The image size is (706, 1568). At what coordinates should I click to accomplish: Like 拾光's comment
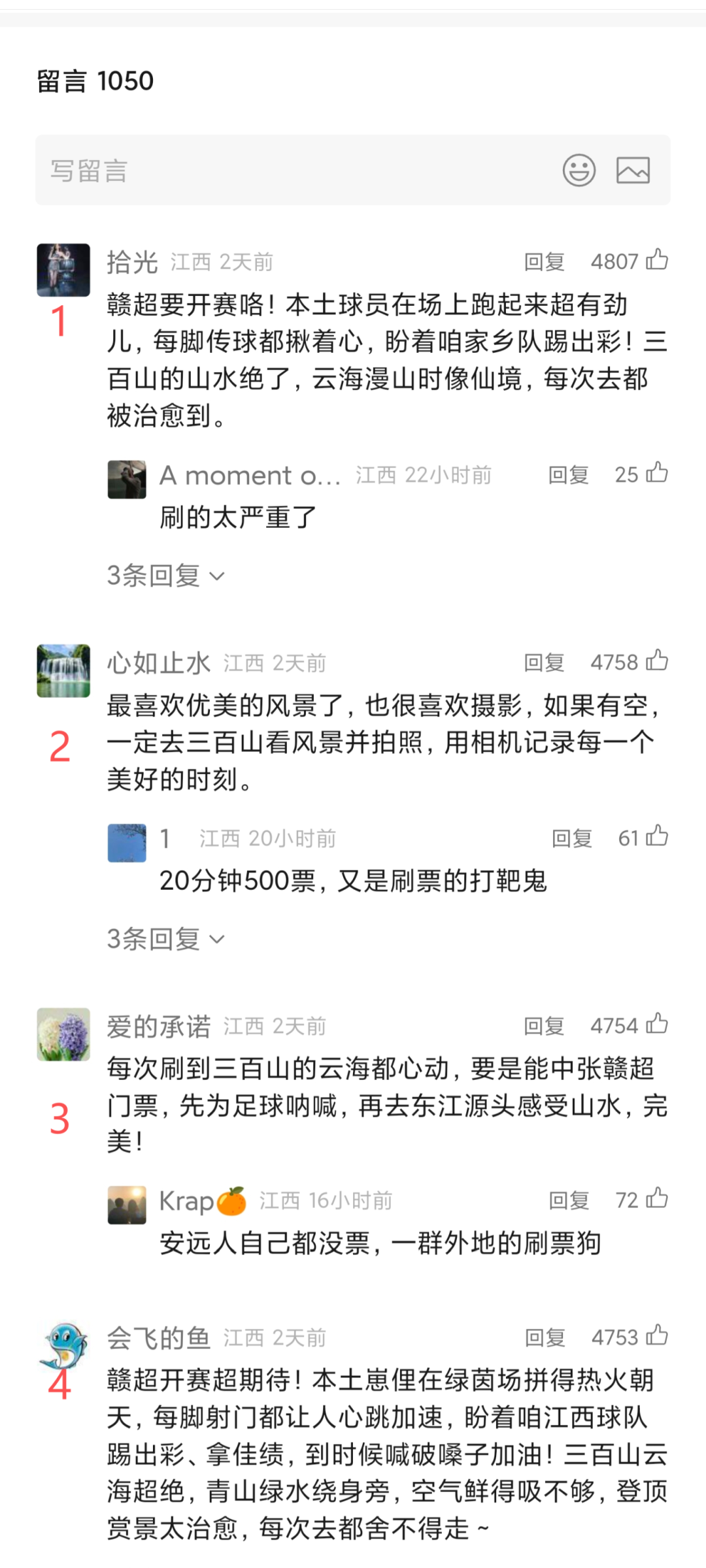click(656, 260)
